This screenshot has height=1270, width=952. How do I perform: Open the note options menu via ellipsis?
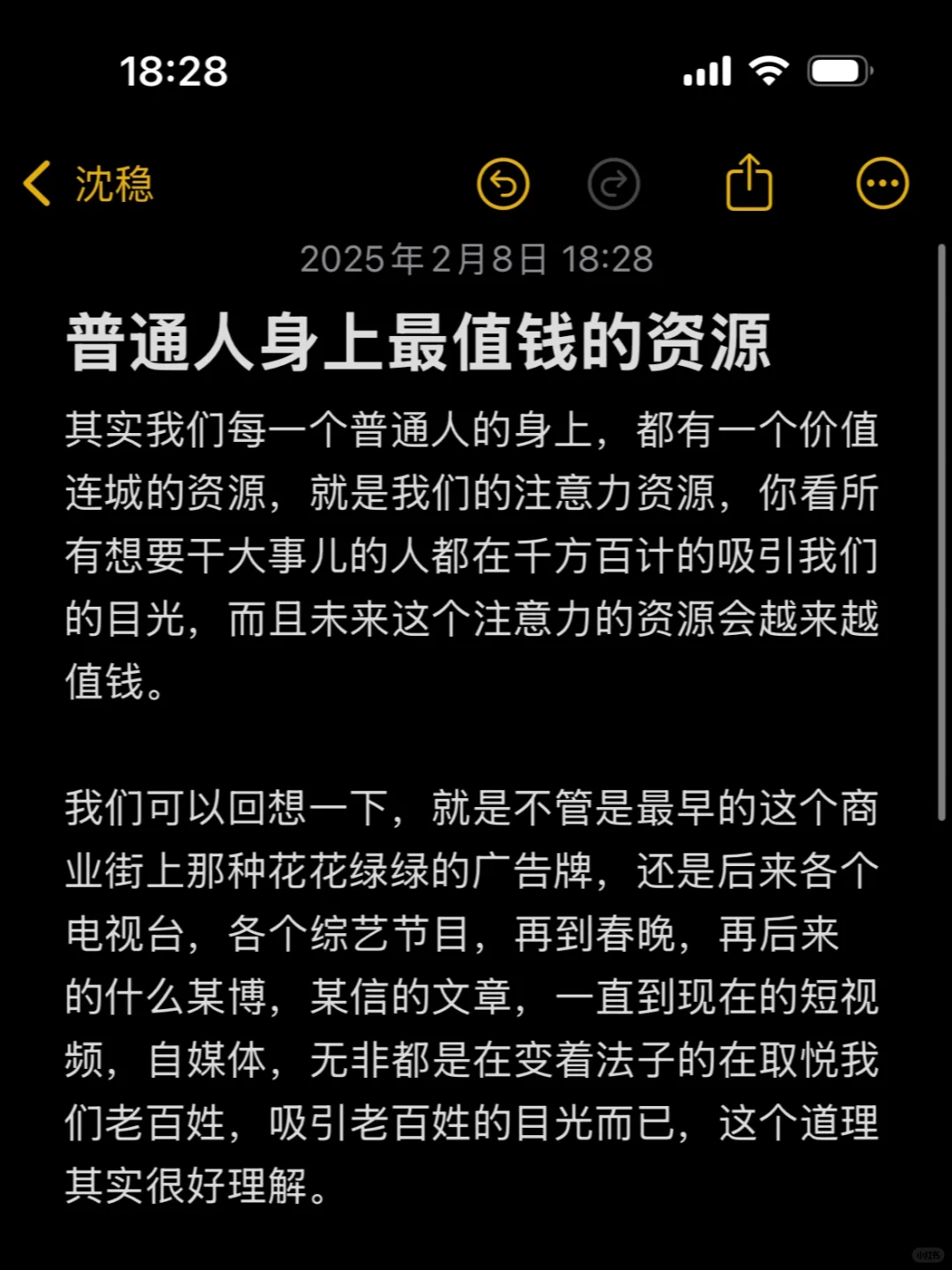point(882,183)
